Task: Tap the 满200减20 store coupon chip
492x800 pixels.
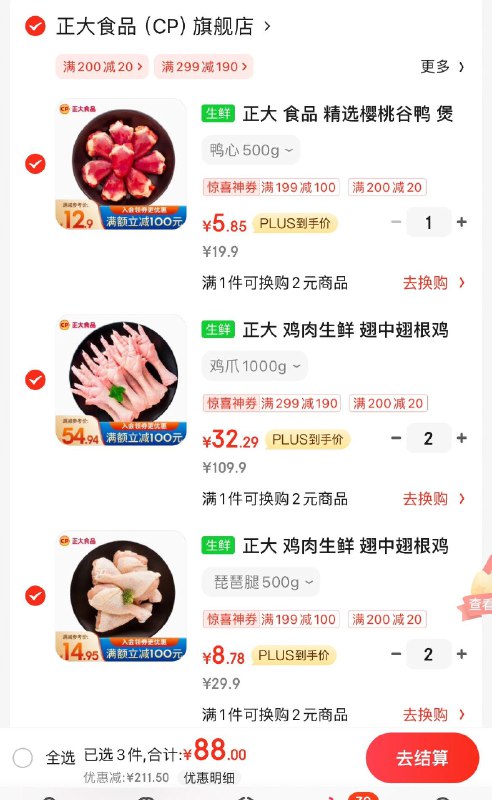Action: [102, 67]
